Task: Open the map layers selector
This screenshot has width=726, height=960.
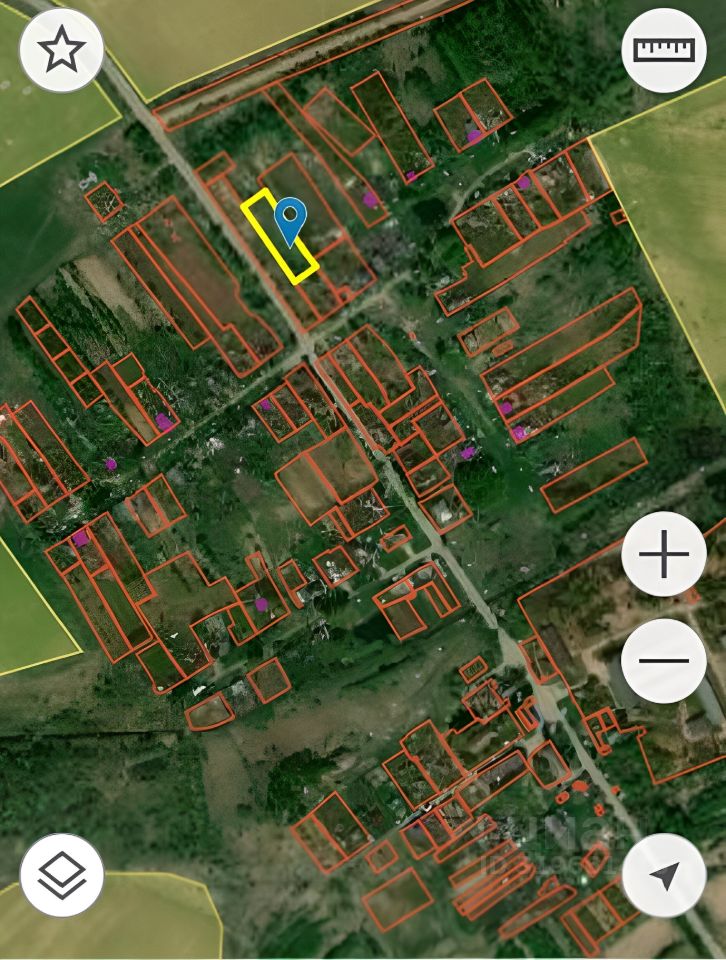Action: [62, 875]
